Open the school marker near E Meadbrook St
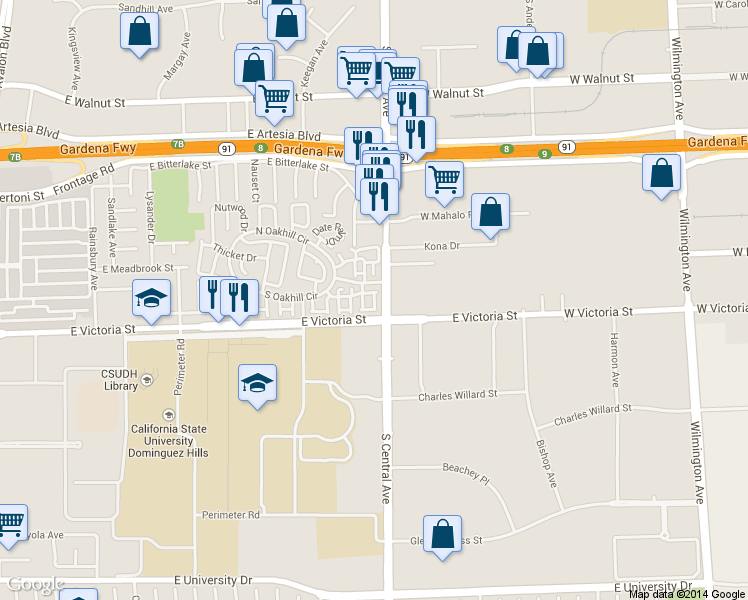This screenshot has width=748, height=600. pyautogui.click(x=151, y=298)
